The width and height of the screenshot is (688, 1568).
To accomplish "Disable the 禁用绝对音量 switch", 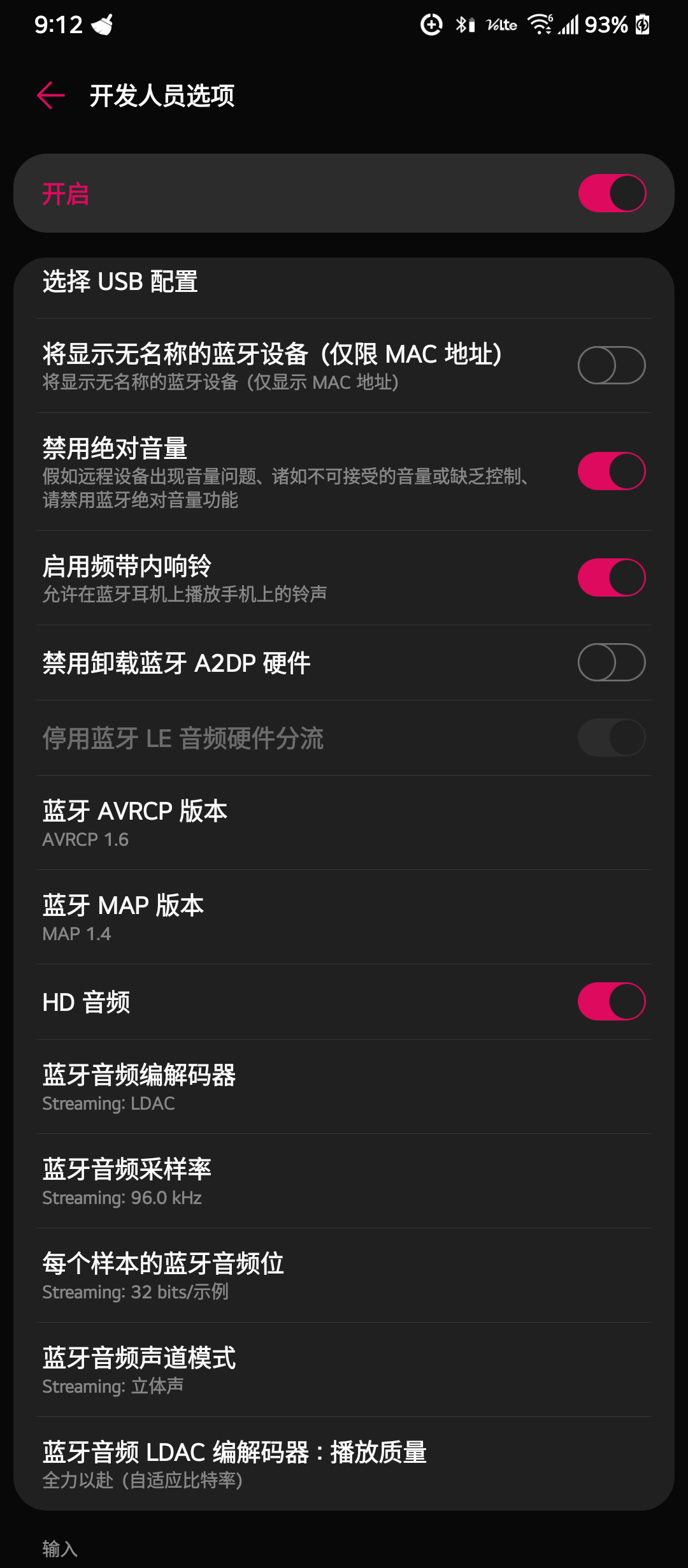I will click(x=612, y=471).
